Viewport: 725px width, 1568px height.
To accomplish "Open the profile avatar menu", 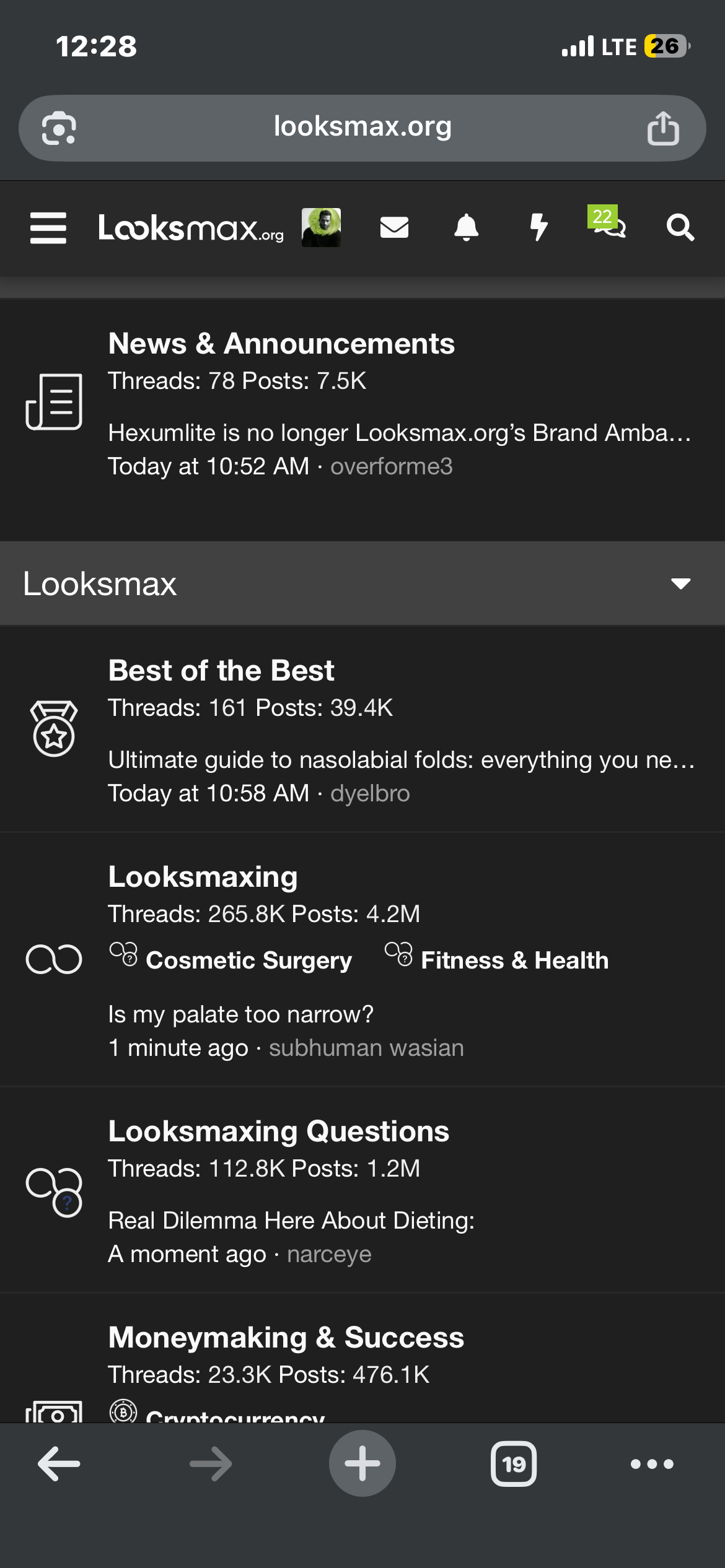I will (321, 227).
